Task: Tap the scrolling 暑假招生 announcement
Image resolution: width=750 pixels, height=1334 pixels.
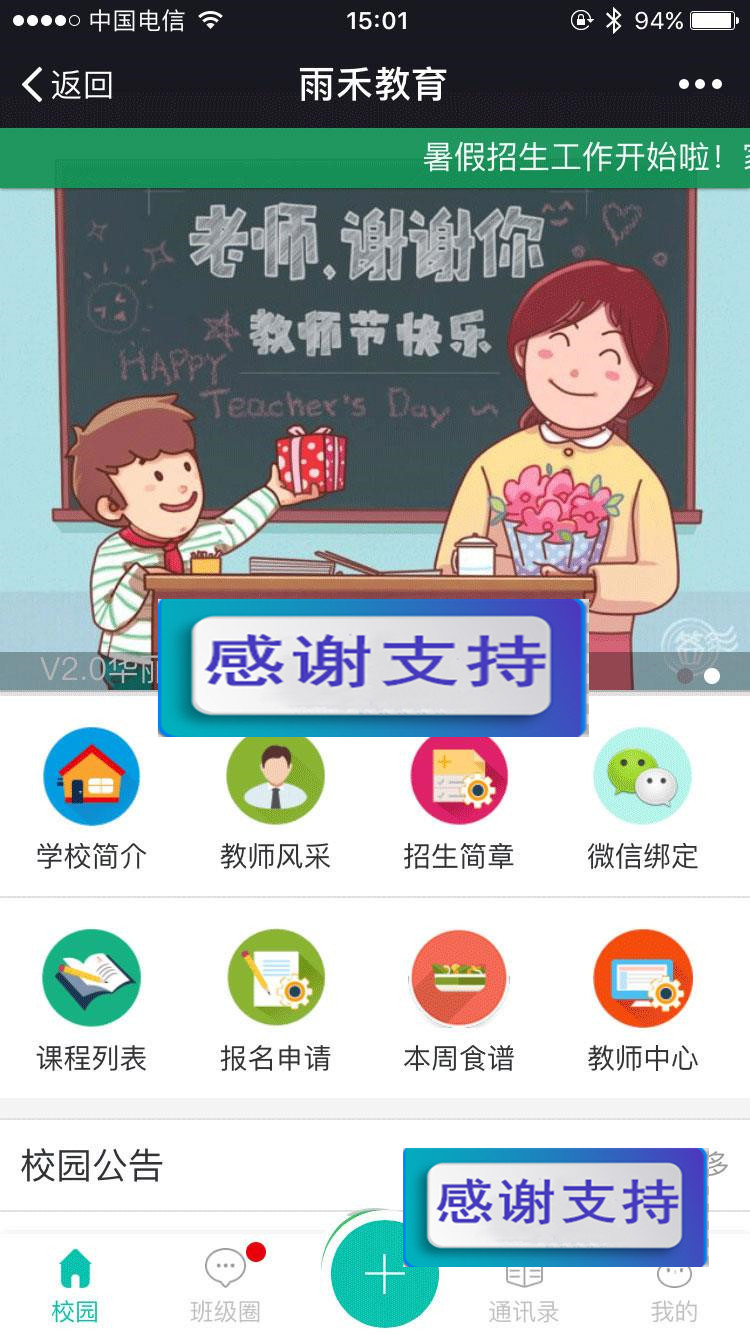Action: tap(580, 157)
